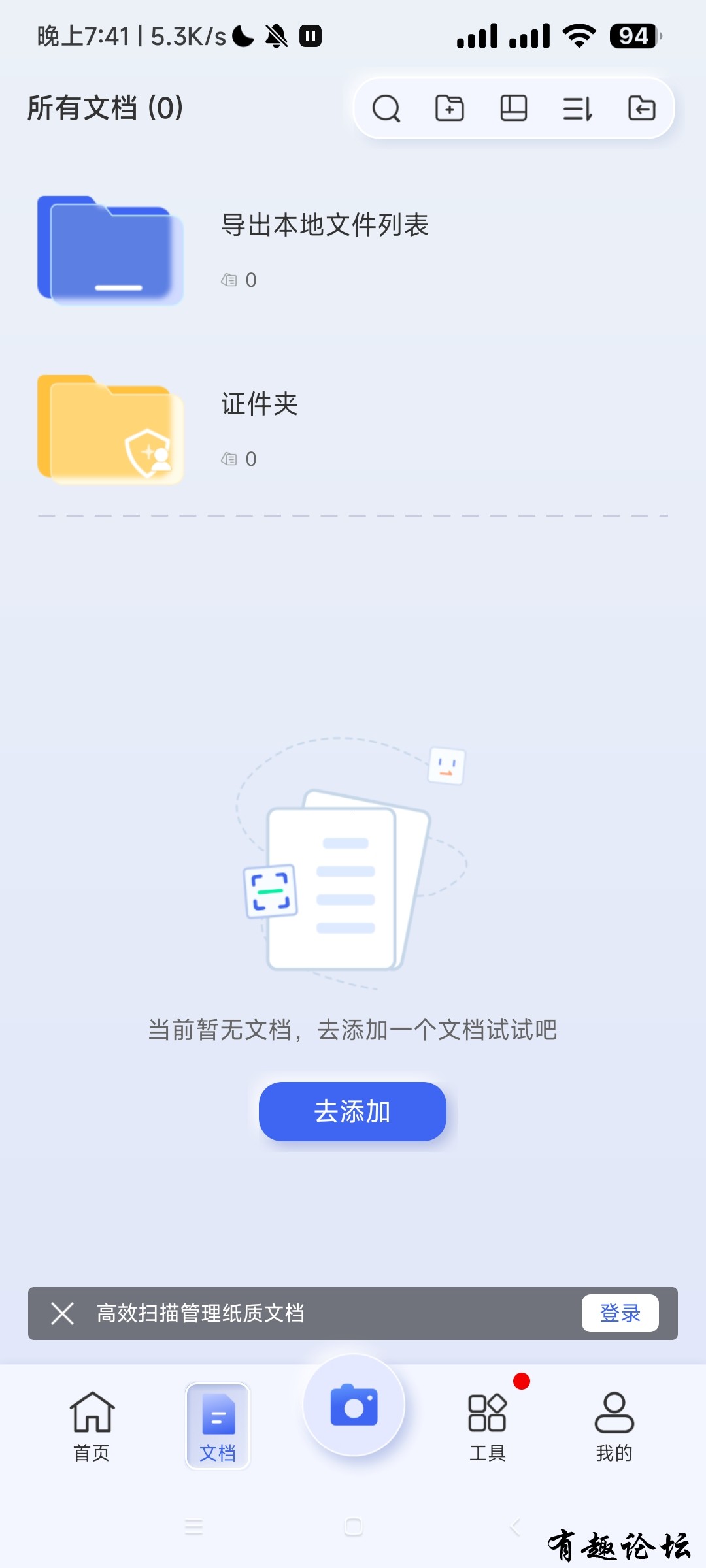Launch the camera scan button

tap(354, 1405)
